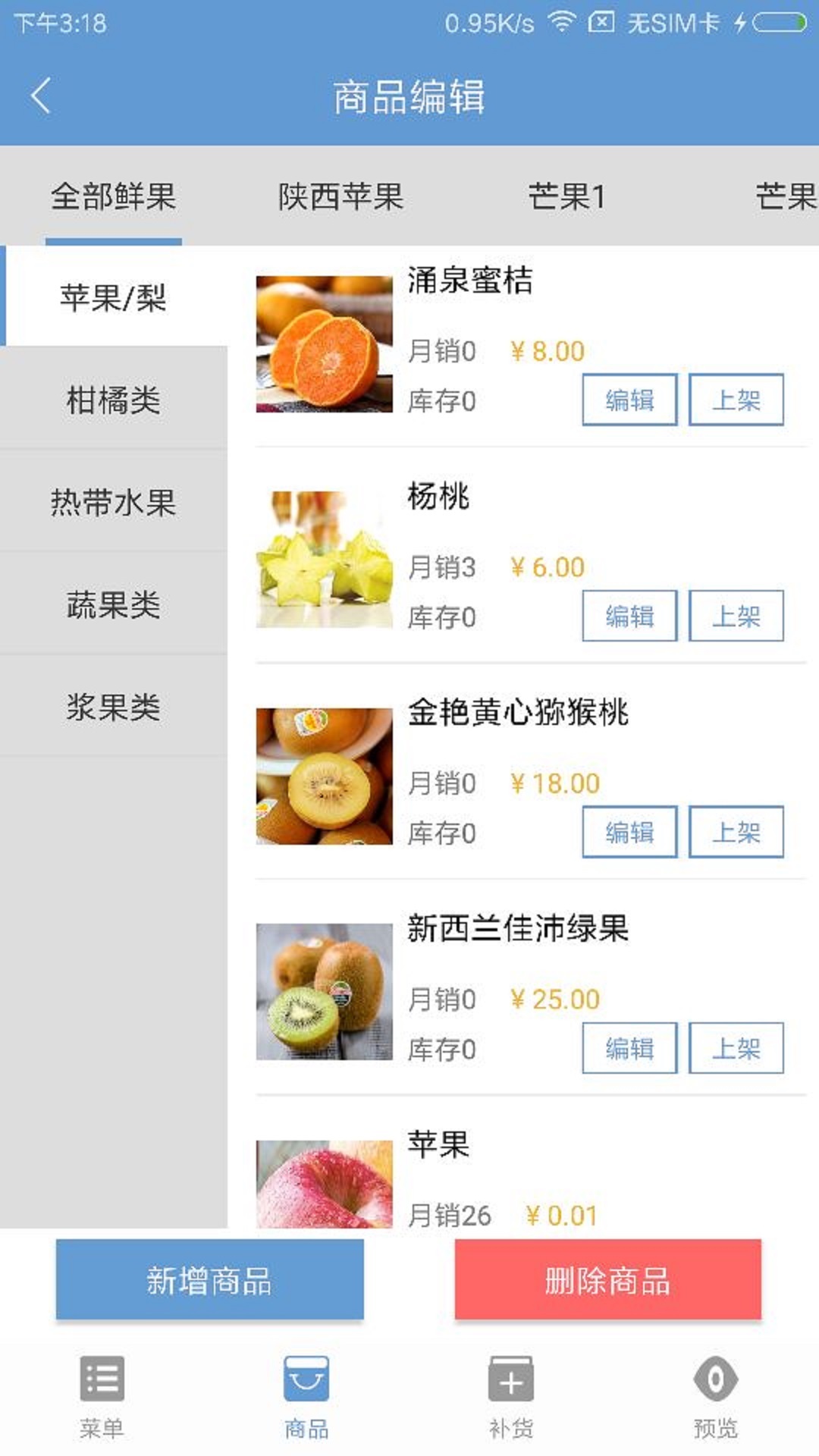Screen dimensions: 819x1456
Task: Put 涌泉蜜桔 on shelf with 上架
Action: 736,400
